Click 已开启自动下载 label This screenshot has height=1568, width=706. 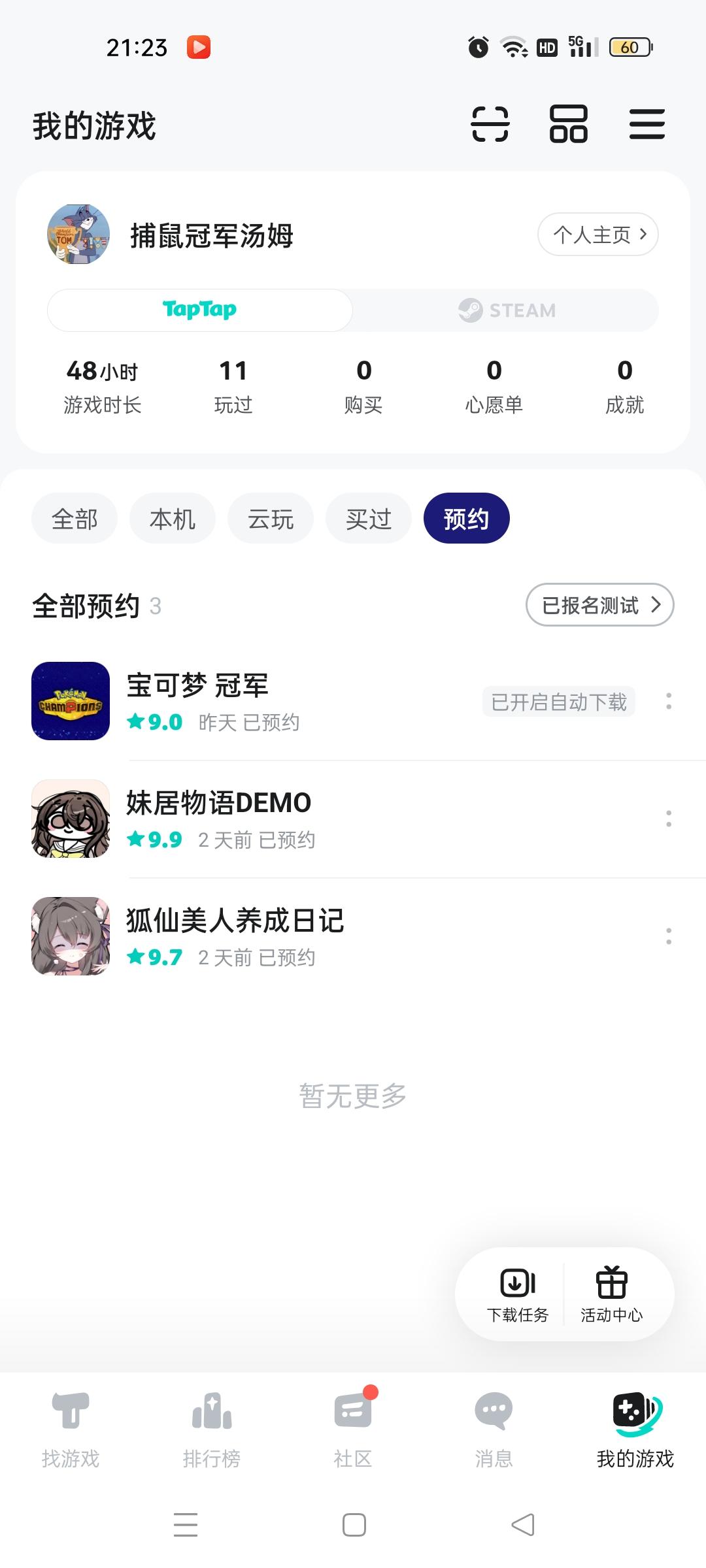tap(559, 702)
